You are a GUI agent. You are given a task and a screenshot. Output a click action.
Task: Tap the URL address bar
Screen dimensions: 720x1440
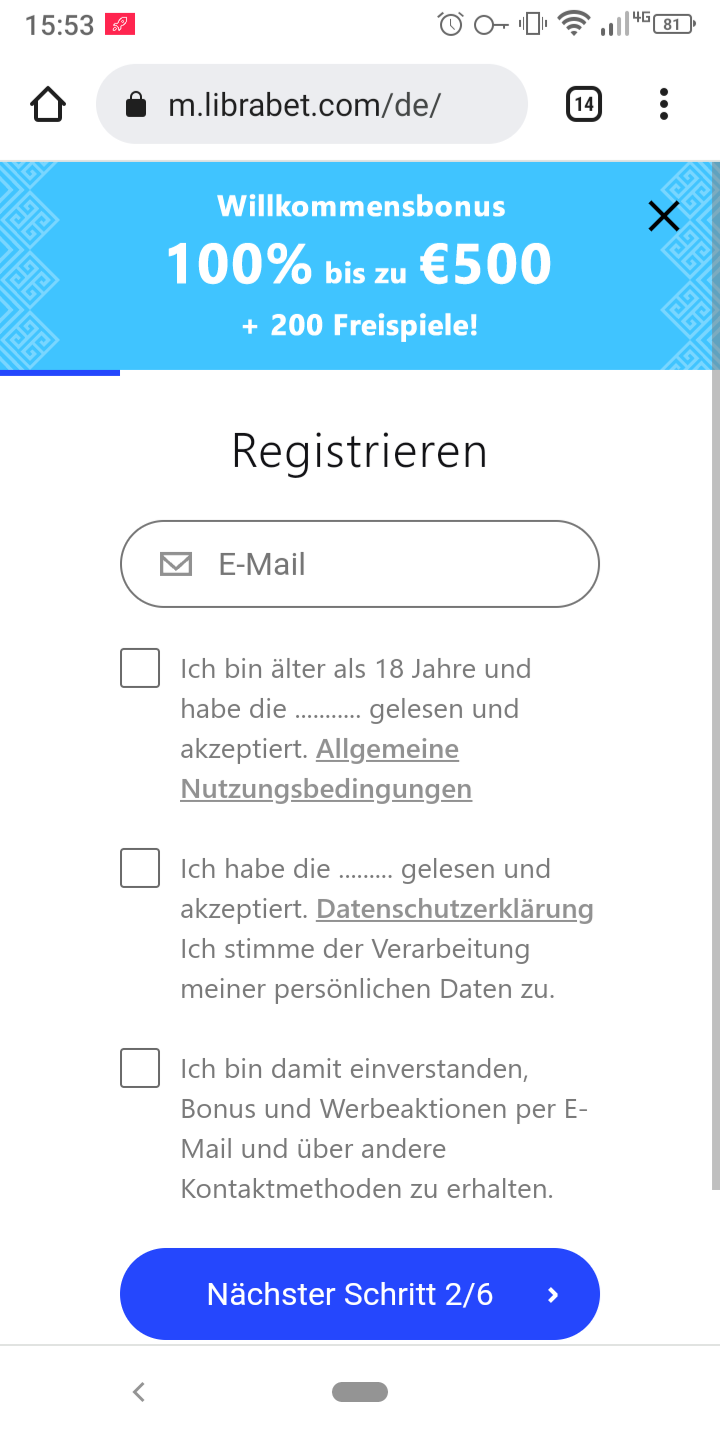point(310,104)
